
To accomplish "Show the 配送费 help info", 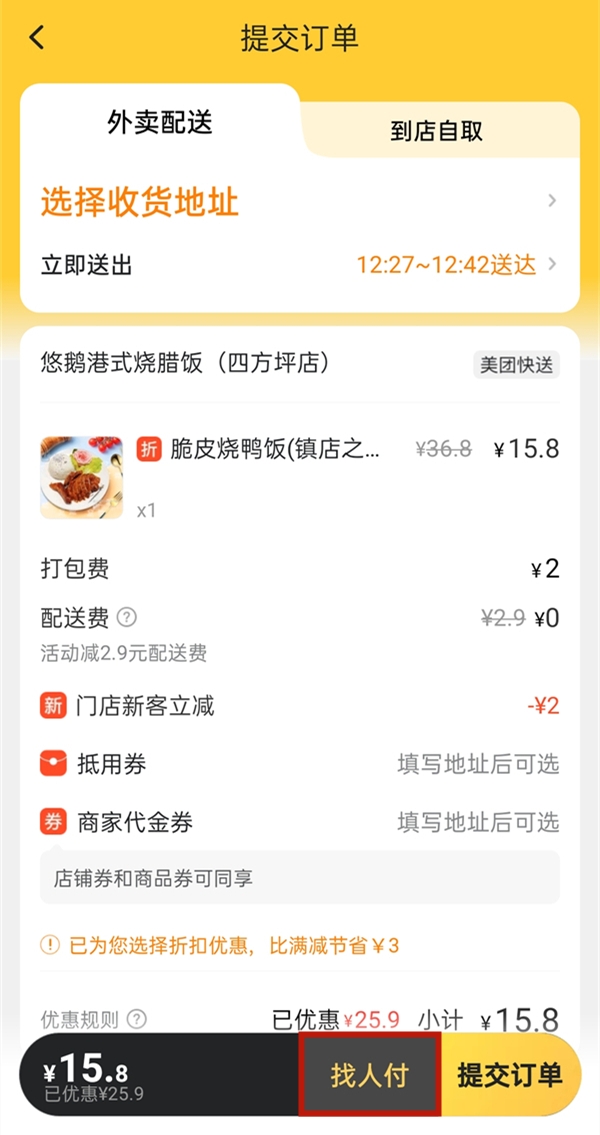I will click(x=127, y=617).
